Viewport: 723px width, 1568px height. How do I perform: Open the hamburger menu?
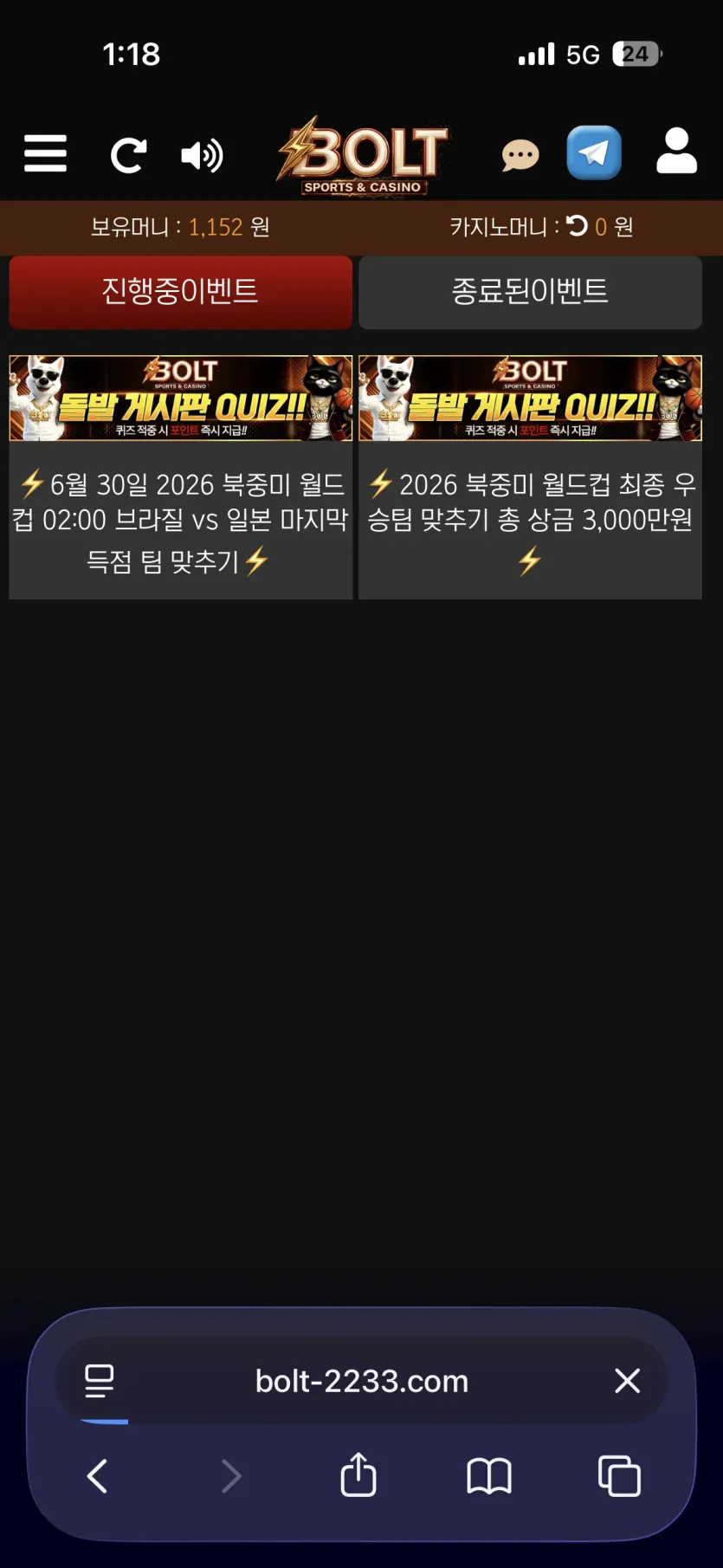(x=45, y=154)
